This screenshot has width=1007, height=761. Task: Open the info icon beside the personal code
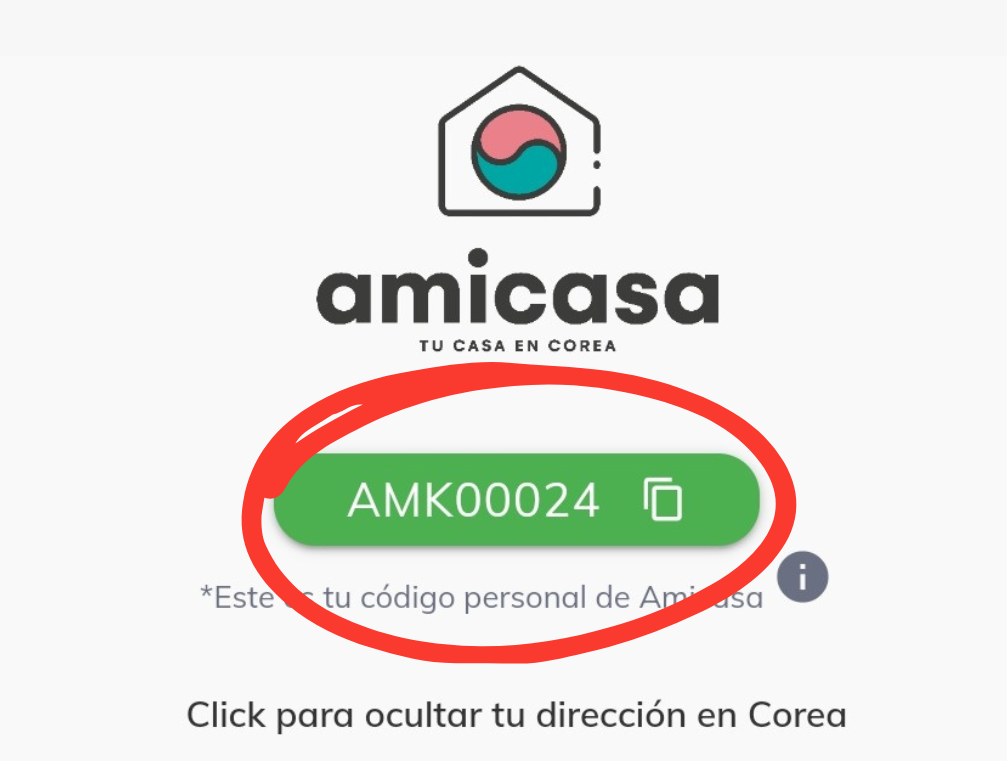pyautogui.click(x=803, y=578)
